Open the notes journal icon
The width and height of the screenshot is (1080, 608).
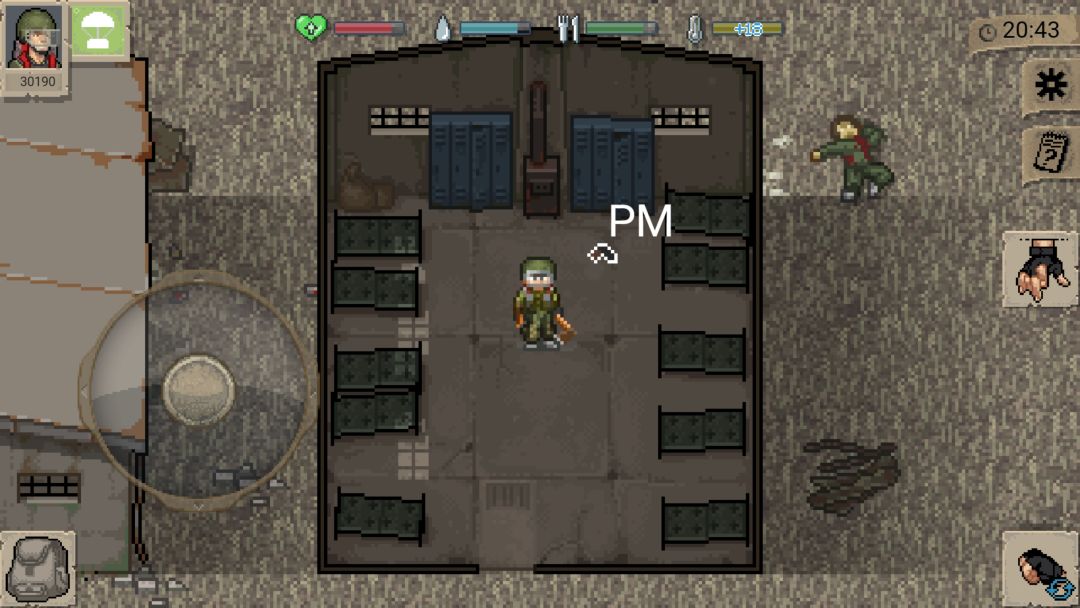point(1050,154)
